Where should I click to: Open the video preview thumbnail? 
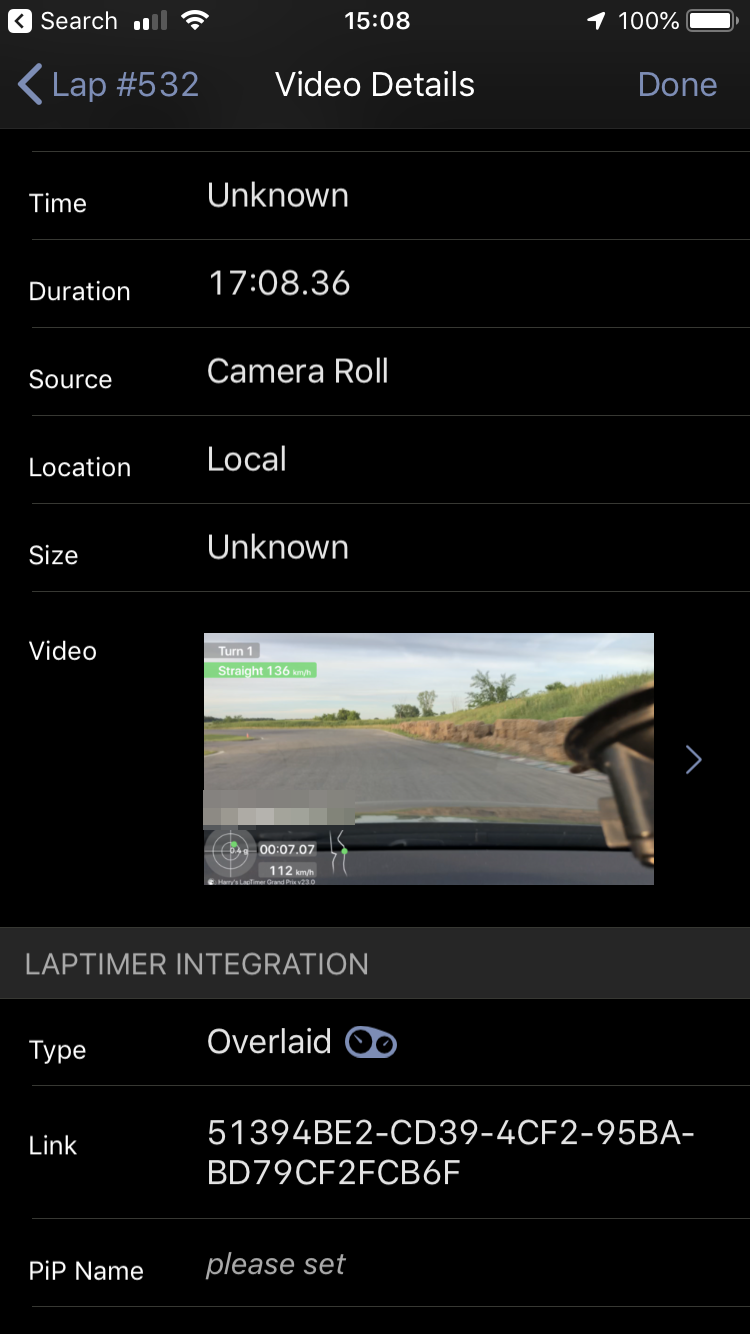click(x=428, y=759)
